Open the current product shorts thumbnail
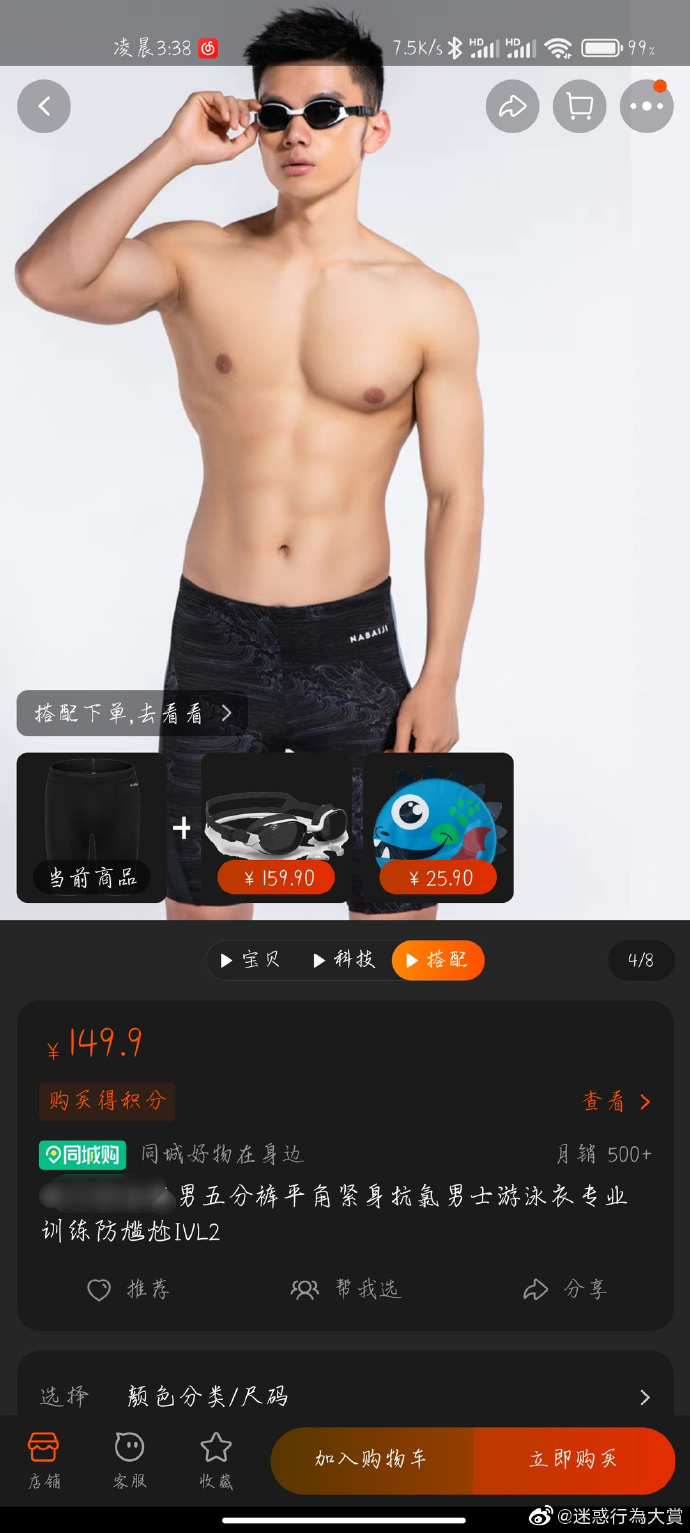 [x=92, y=828]
